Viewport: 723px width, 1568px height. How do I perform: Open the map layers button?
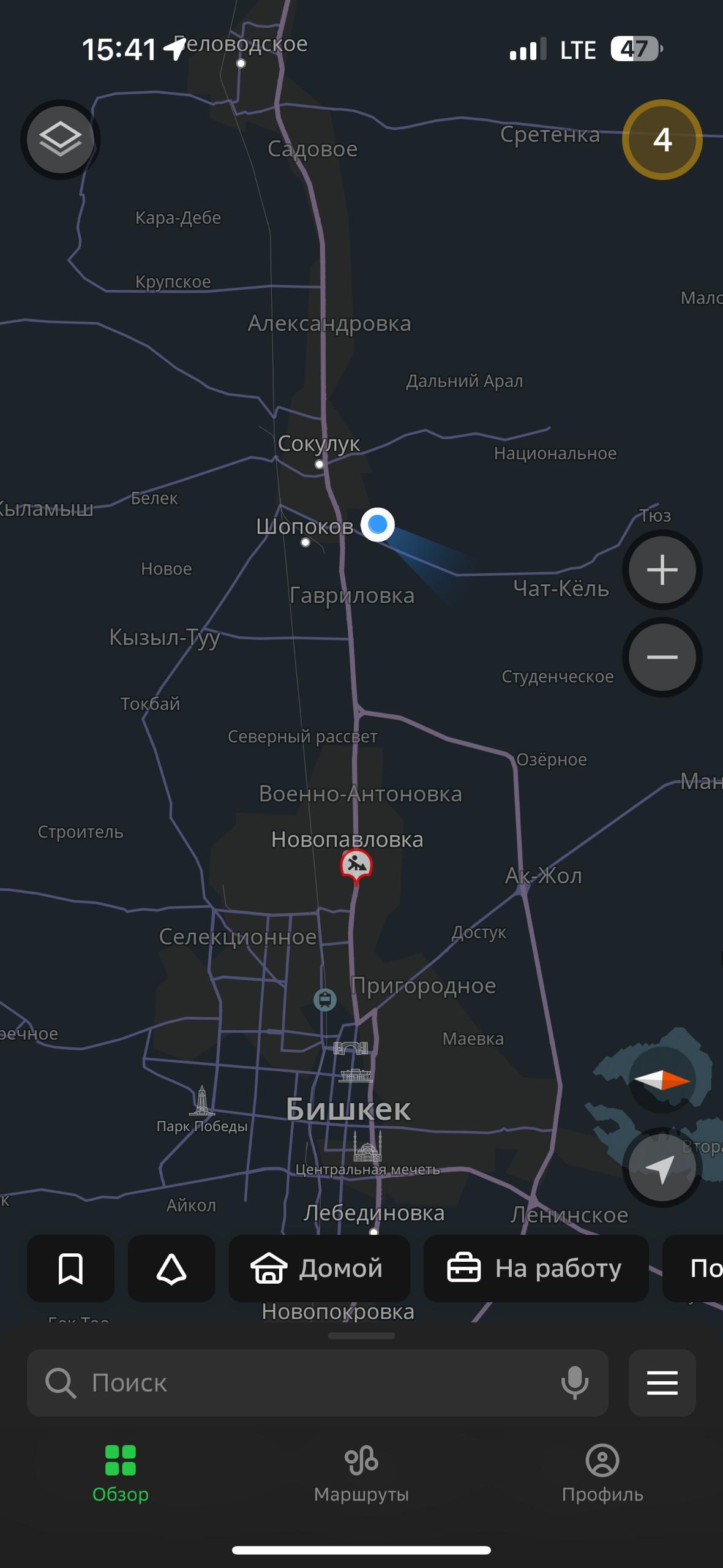[x=60, y=140]
